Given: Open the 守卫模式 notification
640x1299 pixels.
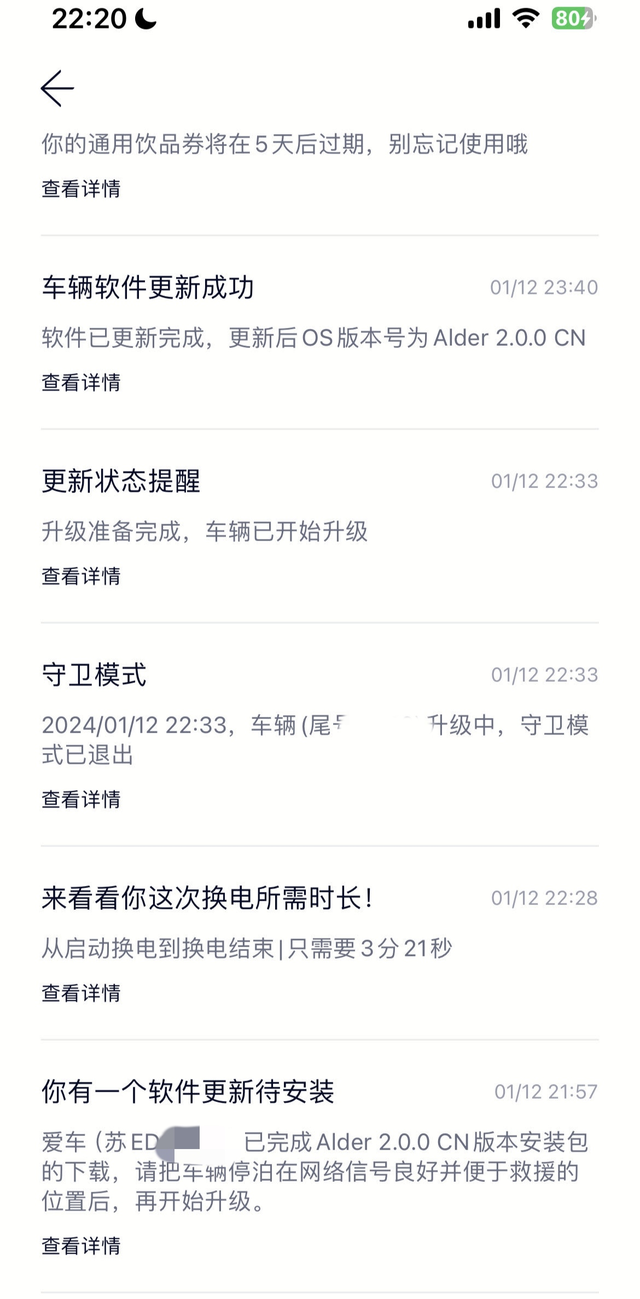Looking at the screenshot, I should coord(94,675).
